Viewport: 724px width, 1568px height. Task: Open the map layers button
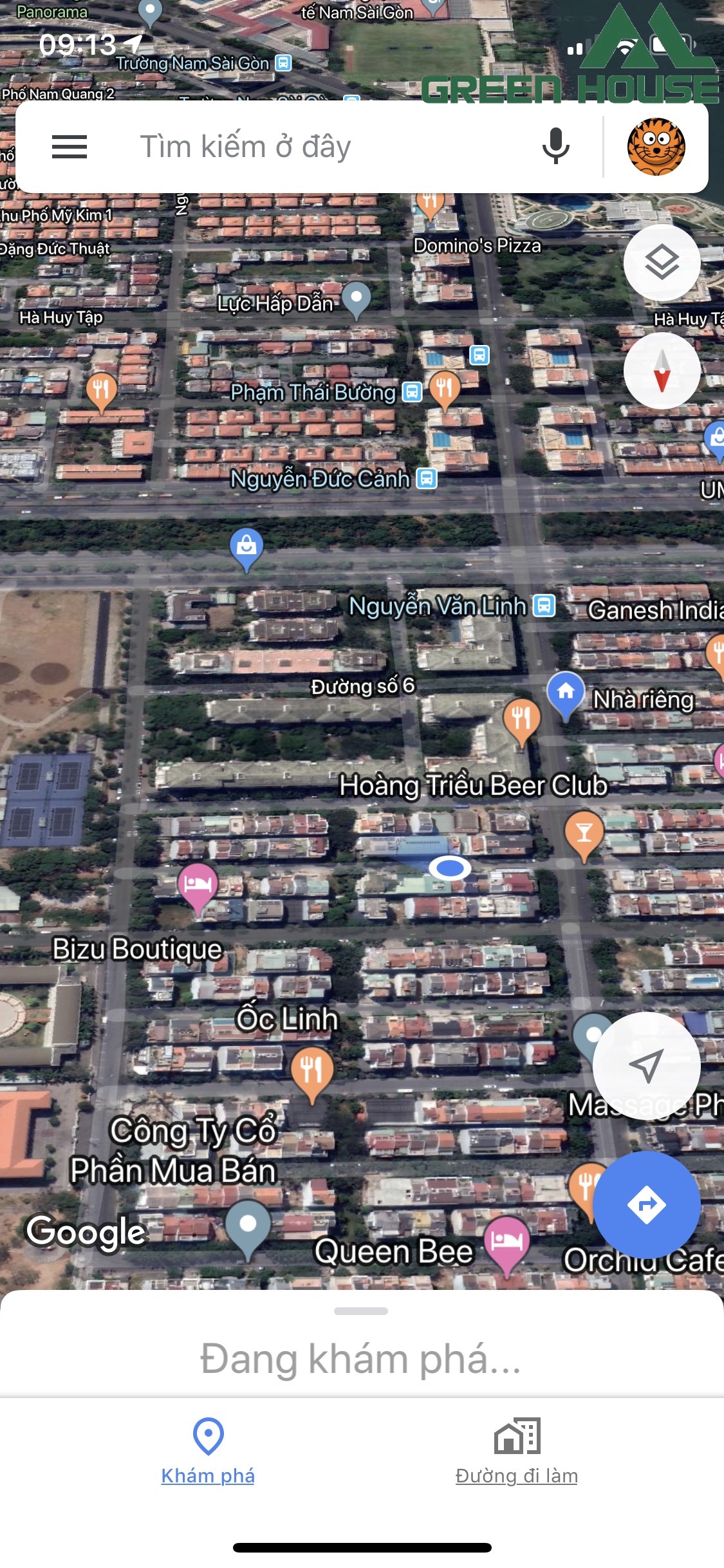(x=662, y=263)
